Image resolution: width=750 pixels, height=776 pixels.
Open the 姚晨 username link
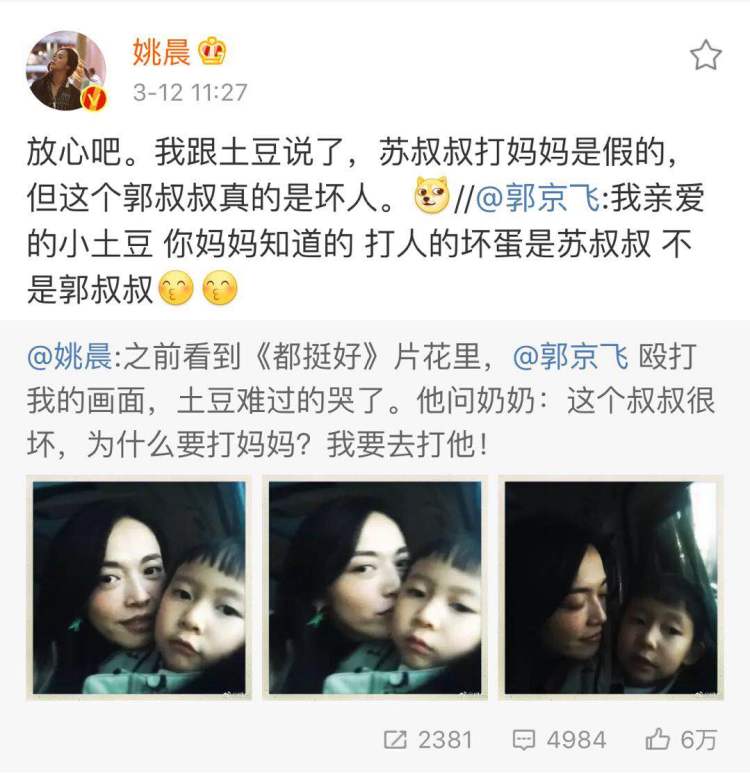[x=162, y=50]
